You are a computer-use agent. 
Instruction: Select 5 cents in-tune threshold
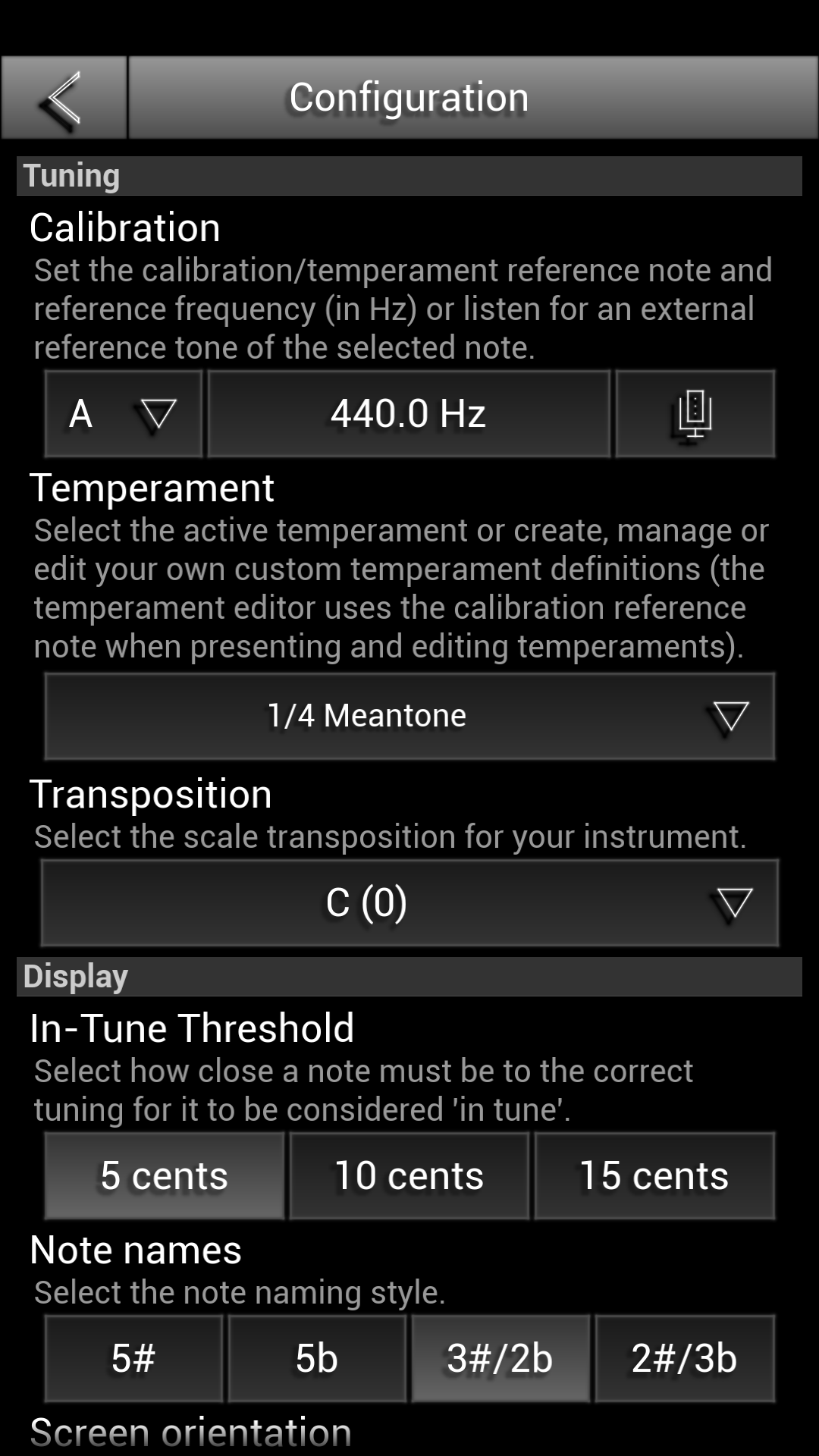(165, 1175)
